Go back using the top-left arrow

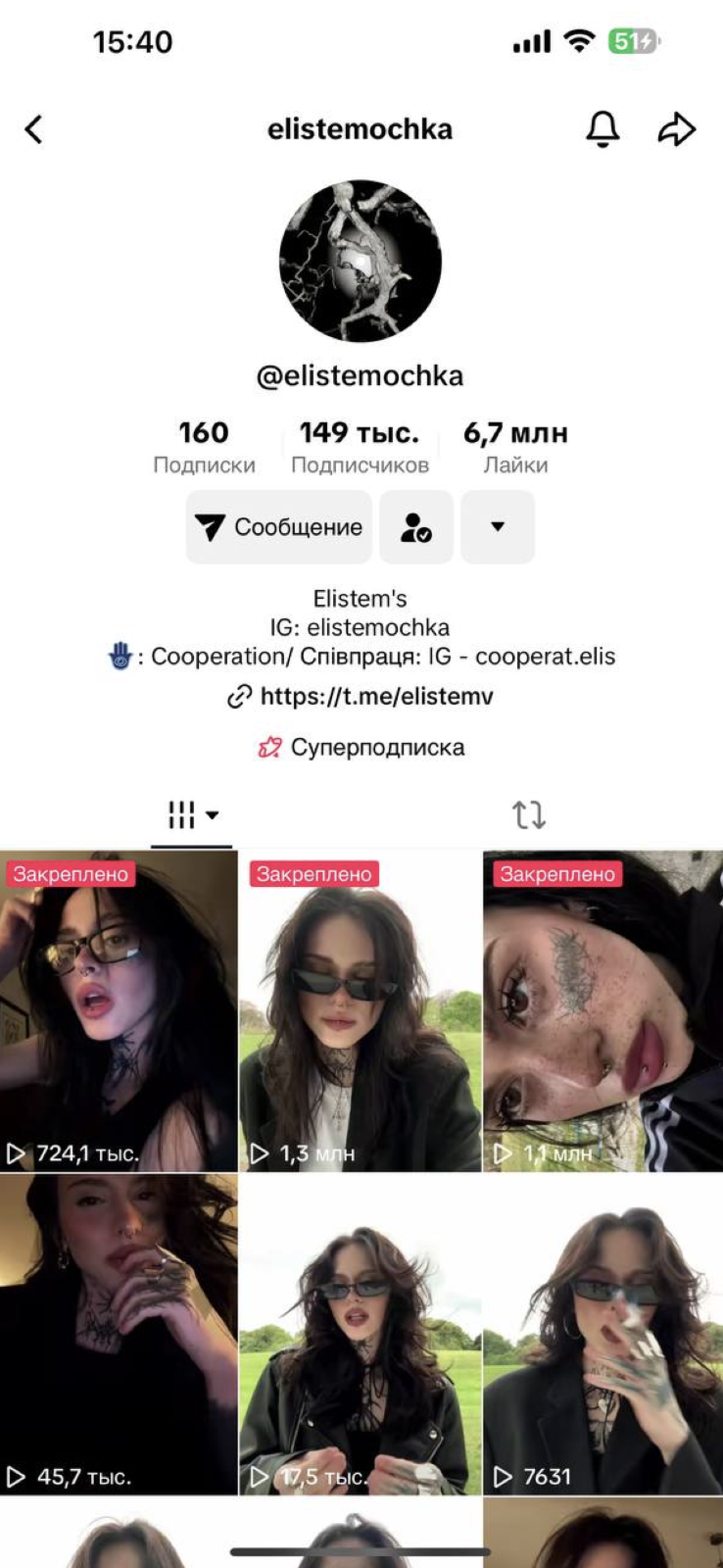34,129
